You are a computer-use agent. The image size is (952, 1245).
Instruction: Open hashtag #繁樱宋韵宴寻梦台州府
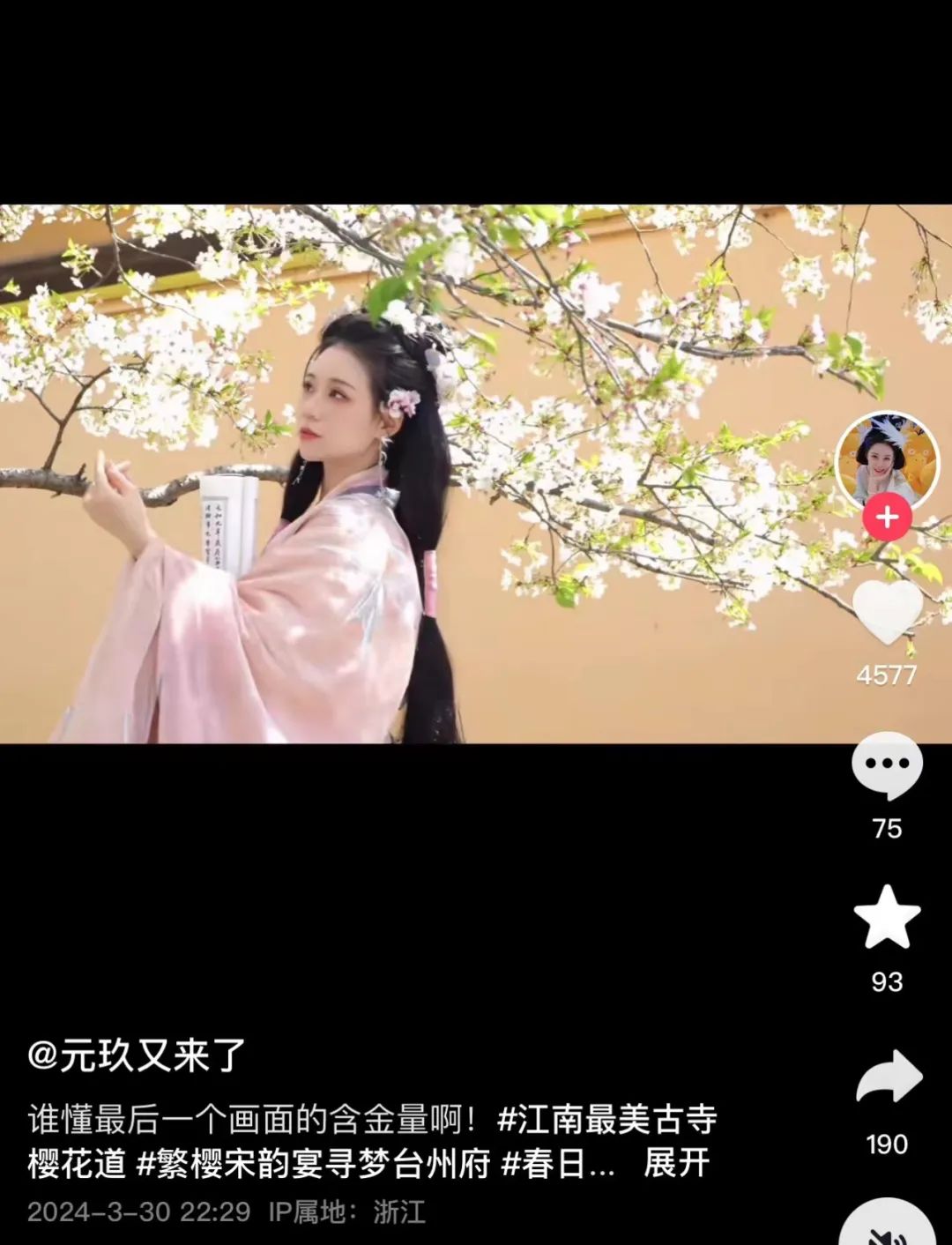[313, 1164]
